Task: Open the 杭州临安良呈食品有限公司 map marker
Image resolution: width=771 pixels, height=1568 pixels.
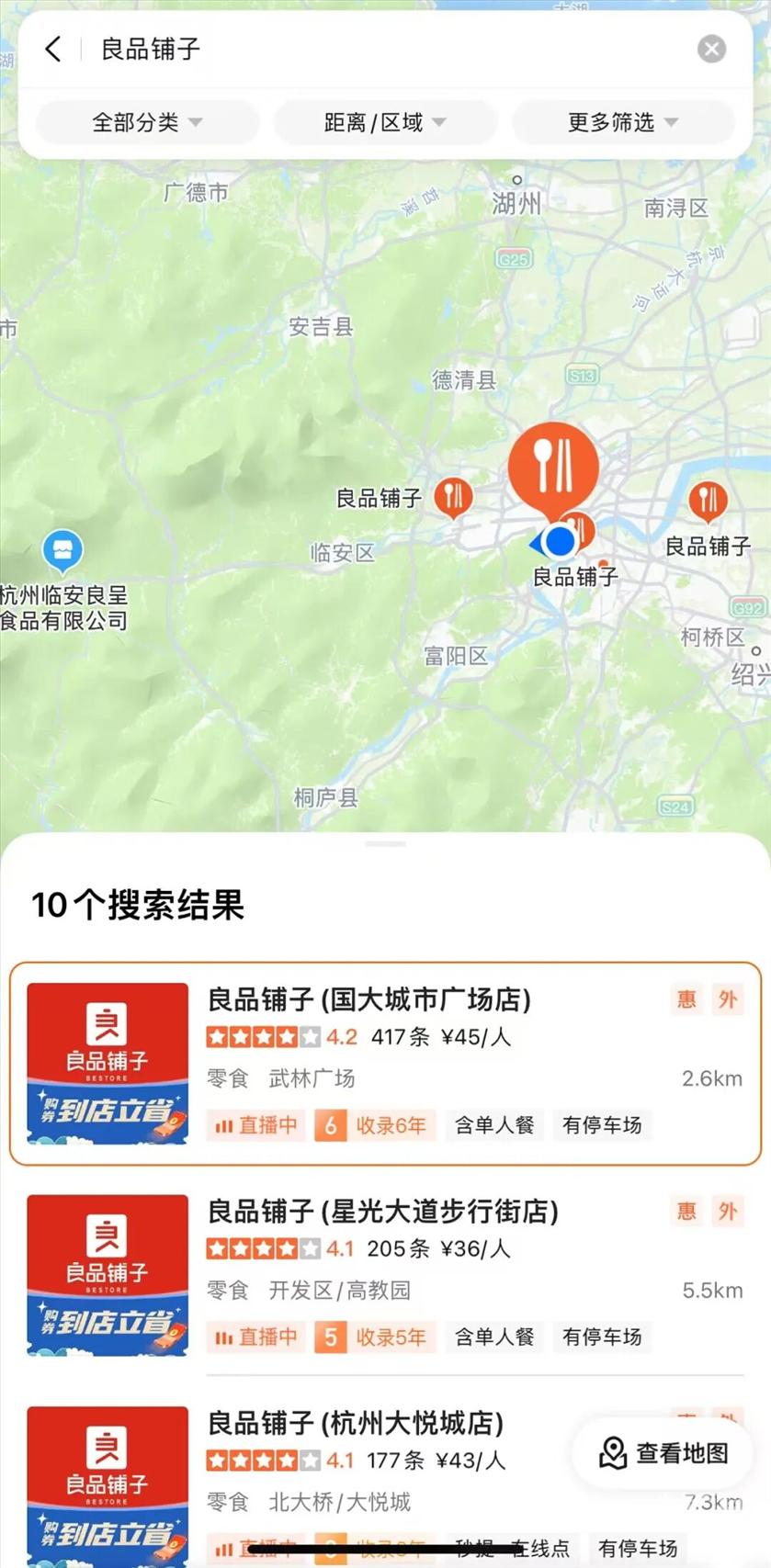Action: pos(62,551)
